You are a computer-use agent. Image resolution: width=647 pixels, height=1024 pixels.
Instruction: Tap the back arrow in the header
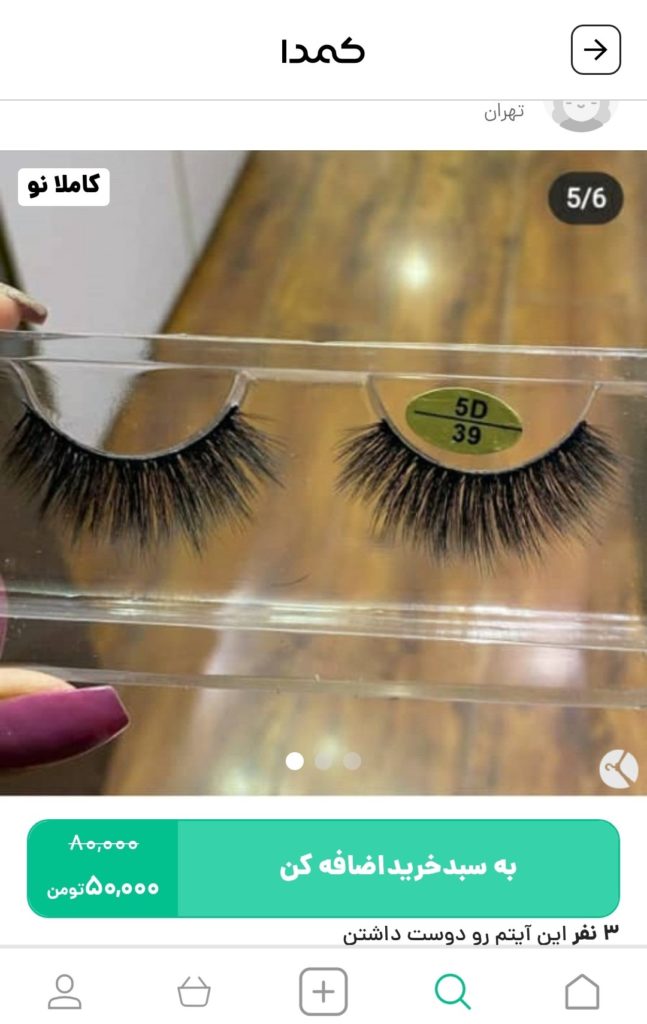click(x=595, y=50)
